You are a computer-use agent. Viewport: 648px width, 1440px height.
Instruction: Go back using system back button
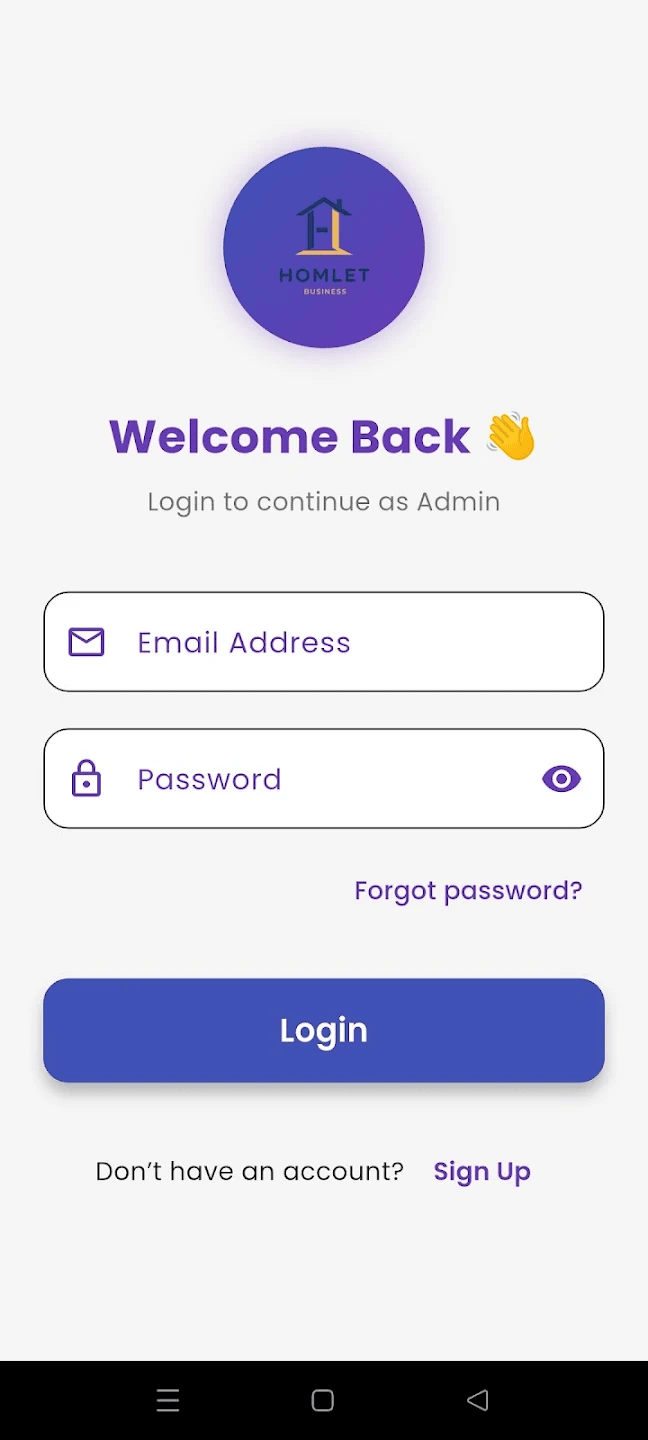click(x=478, y=1400)
